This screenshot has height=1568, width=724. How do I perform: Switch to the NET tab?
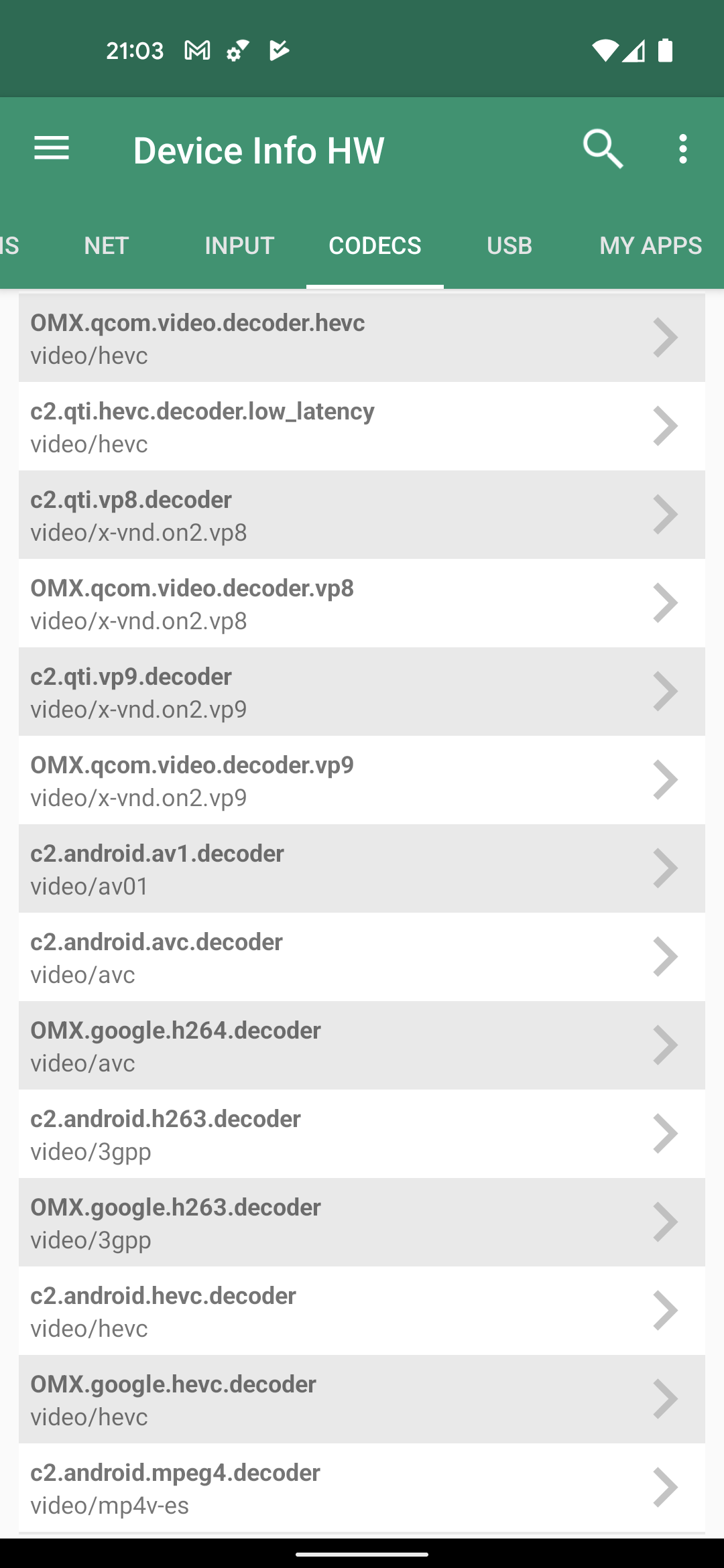(x=106, y=246)
